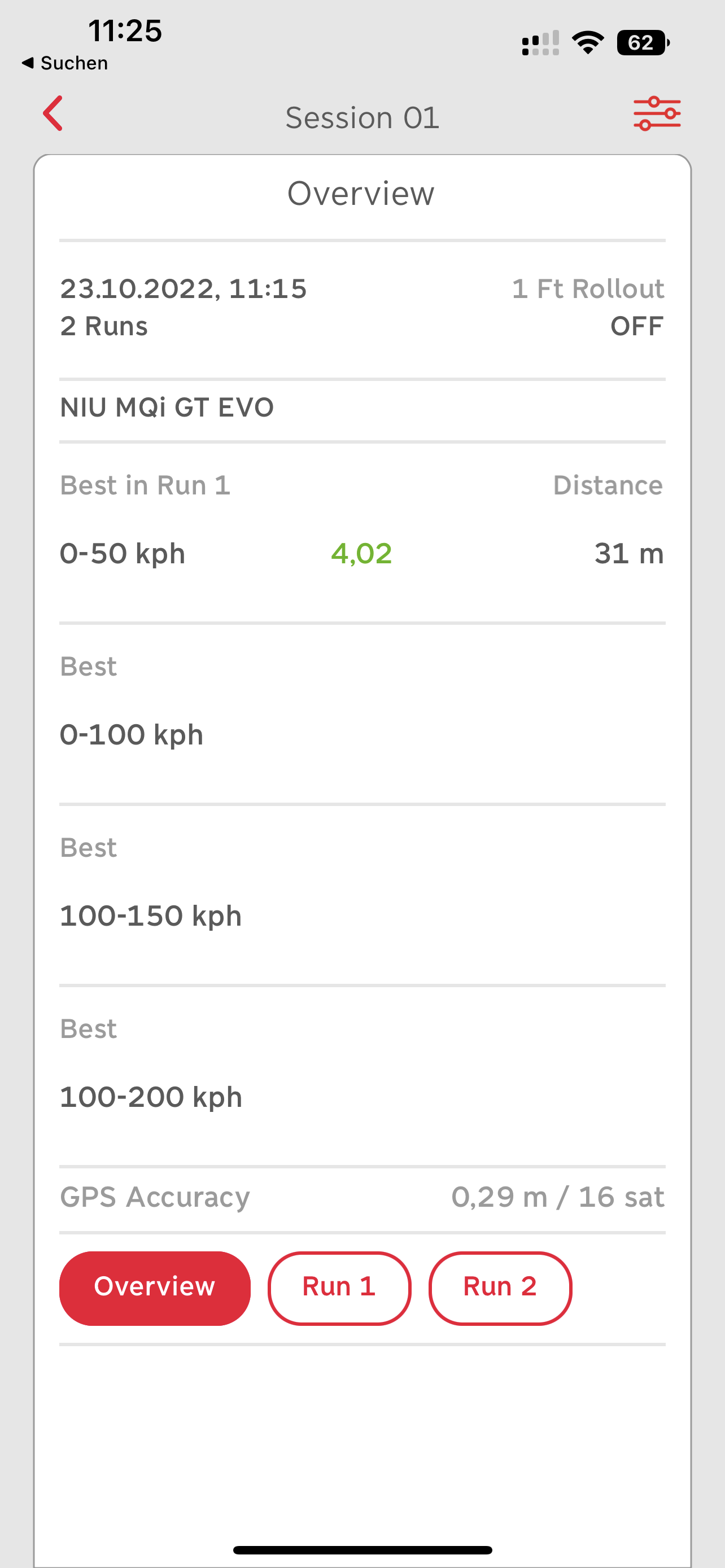Go back from Session 01
Screen dimensions: 725x1568
coord(54,114)
